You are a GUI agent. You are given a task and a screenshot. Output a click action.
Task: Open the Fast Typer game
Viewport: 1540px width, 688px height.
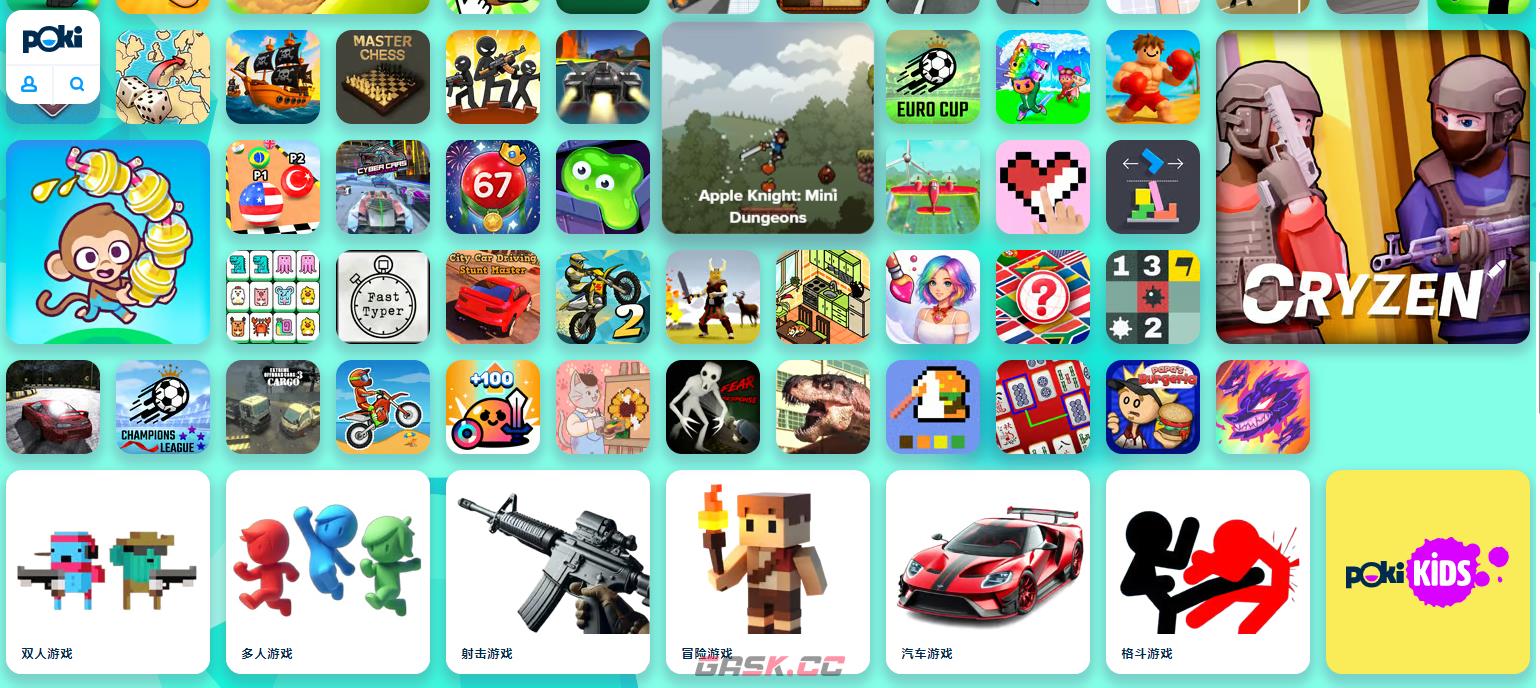tap(382, 297)
